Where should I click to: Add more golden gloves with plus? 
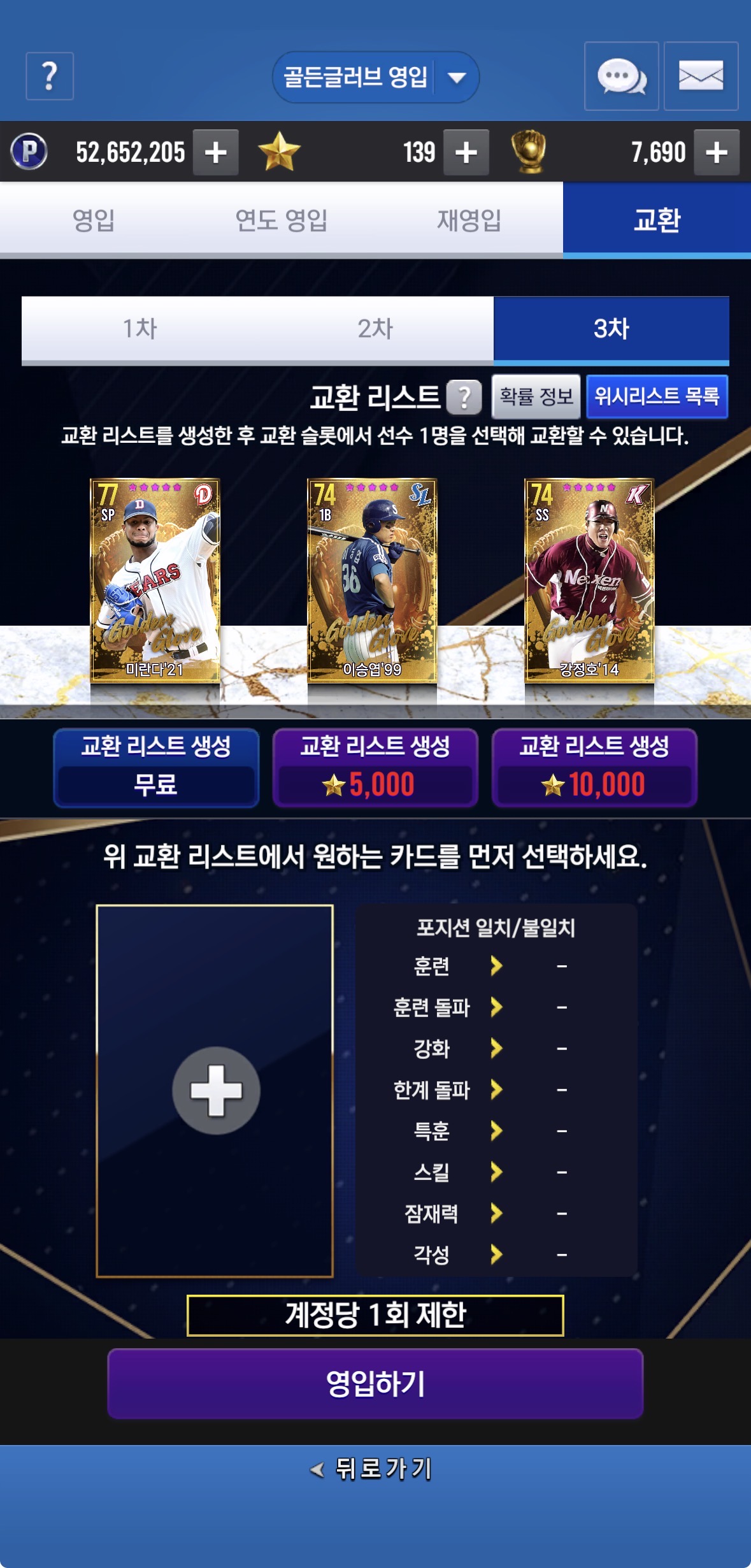pos(716,152)
